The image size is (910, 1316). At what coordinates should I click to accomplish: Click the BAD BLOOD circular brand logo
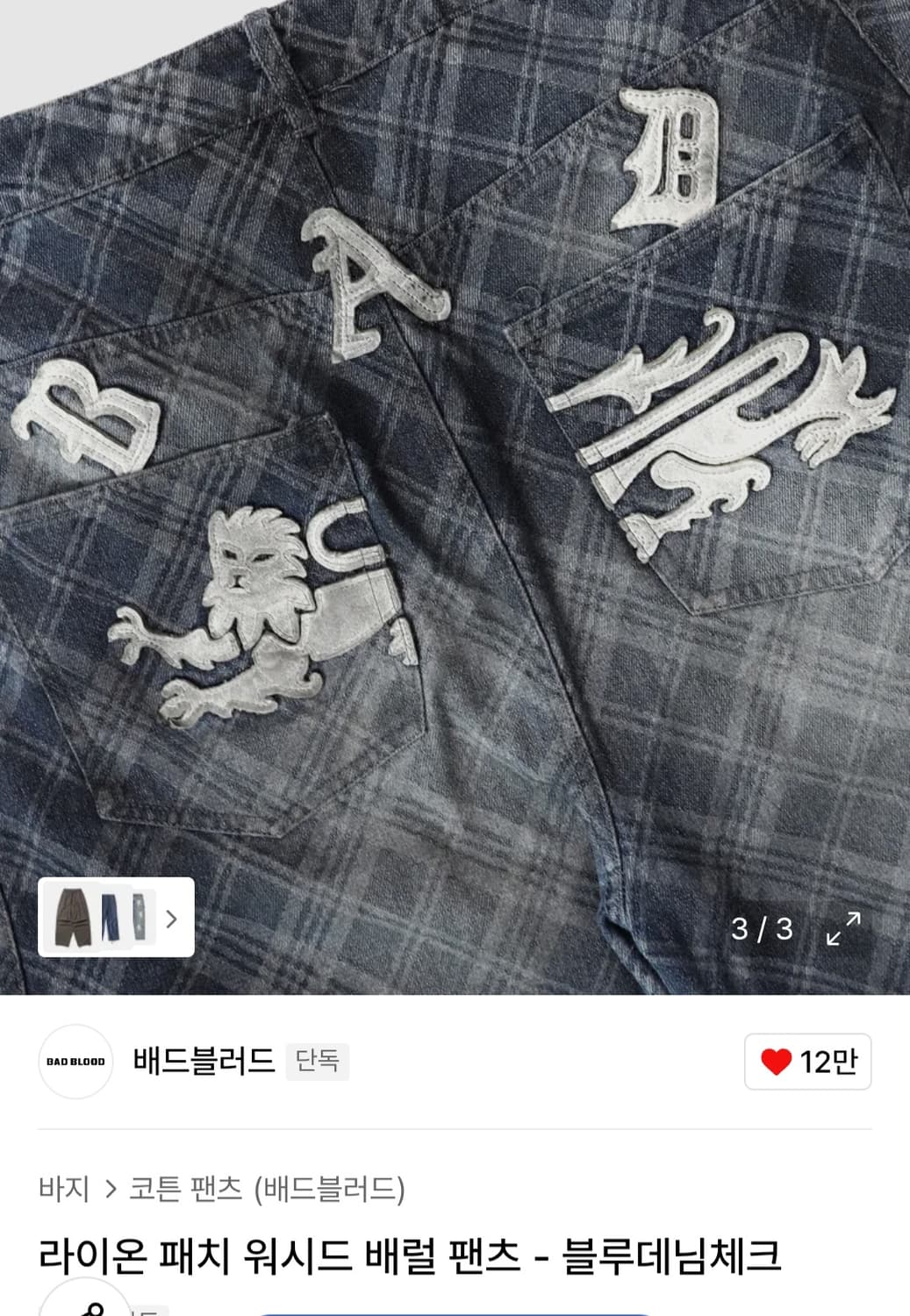[x=75, y=1063]
